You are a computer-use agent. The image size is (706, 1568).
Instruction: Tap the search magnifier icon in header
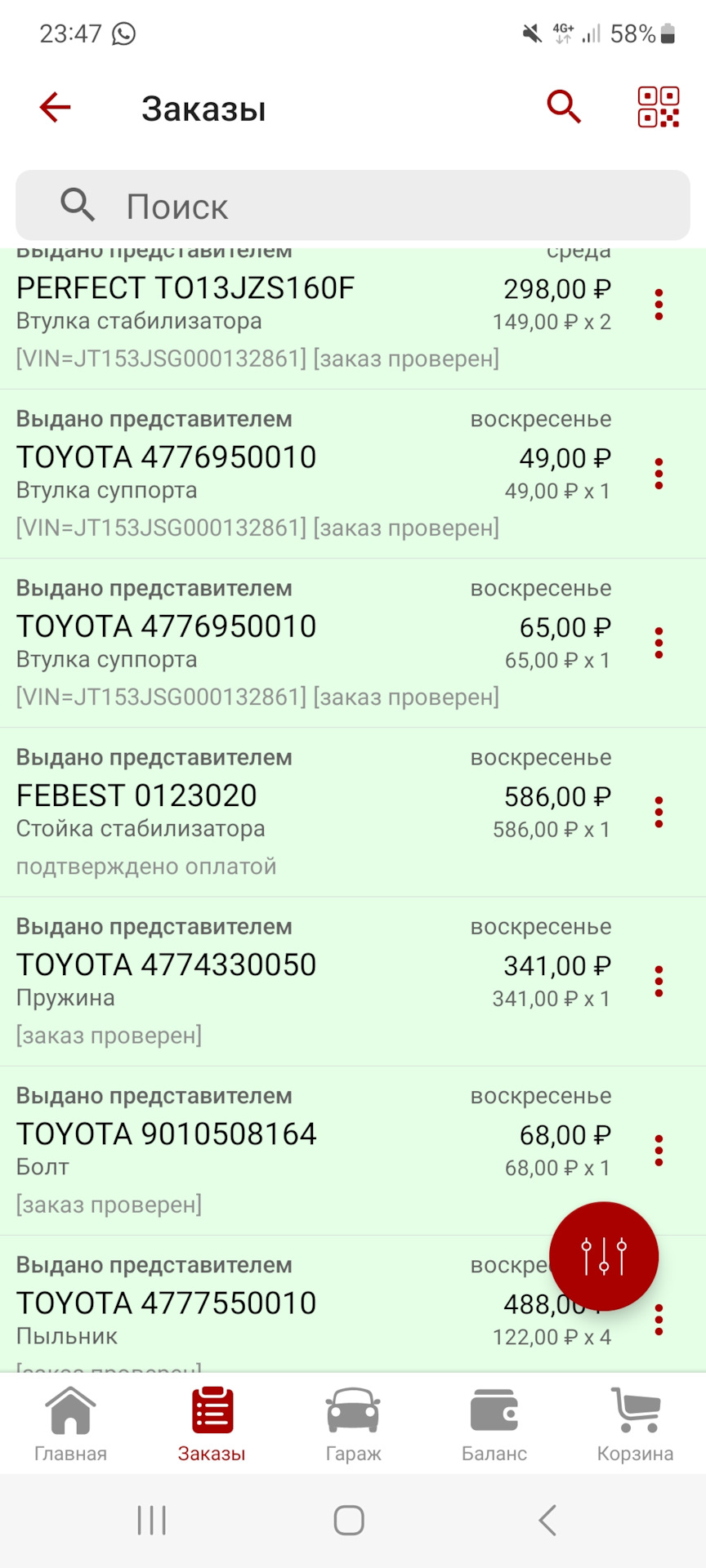tap(564, 107)
